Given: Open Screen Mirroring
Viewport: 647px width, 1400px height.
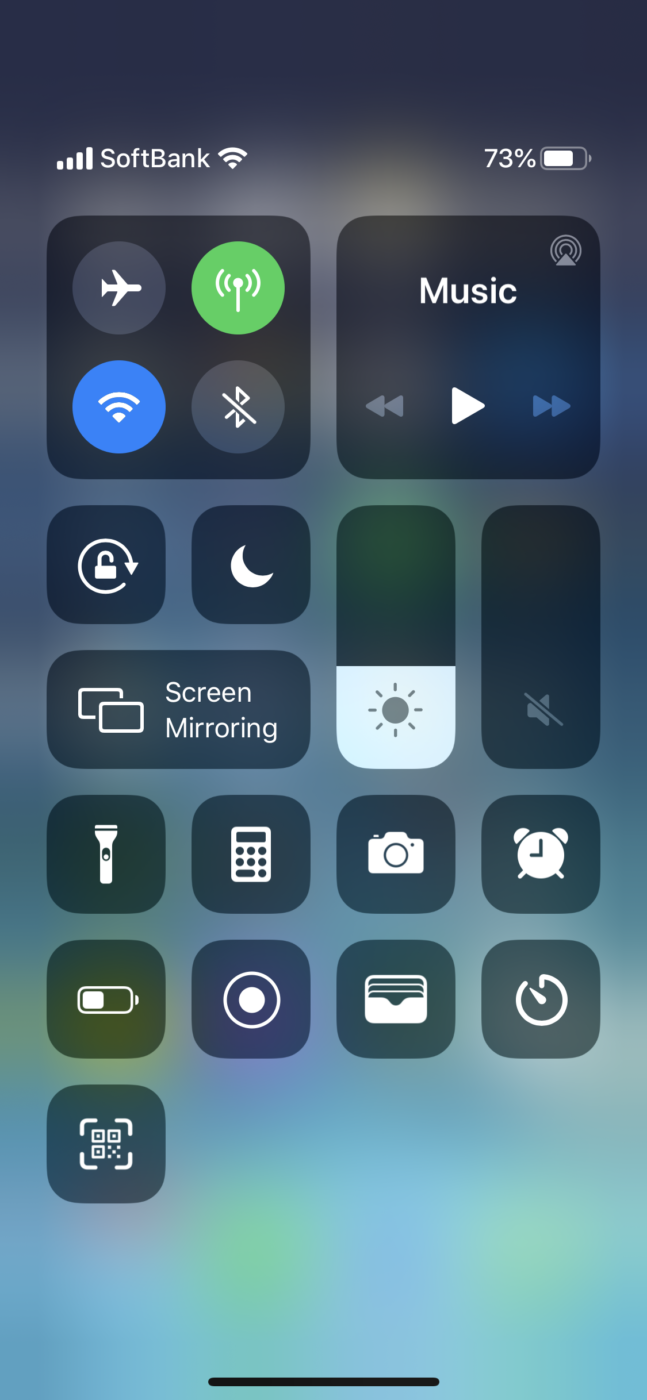Looking at the screenshot, I should tap(178, 710).
